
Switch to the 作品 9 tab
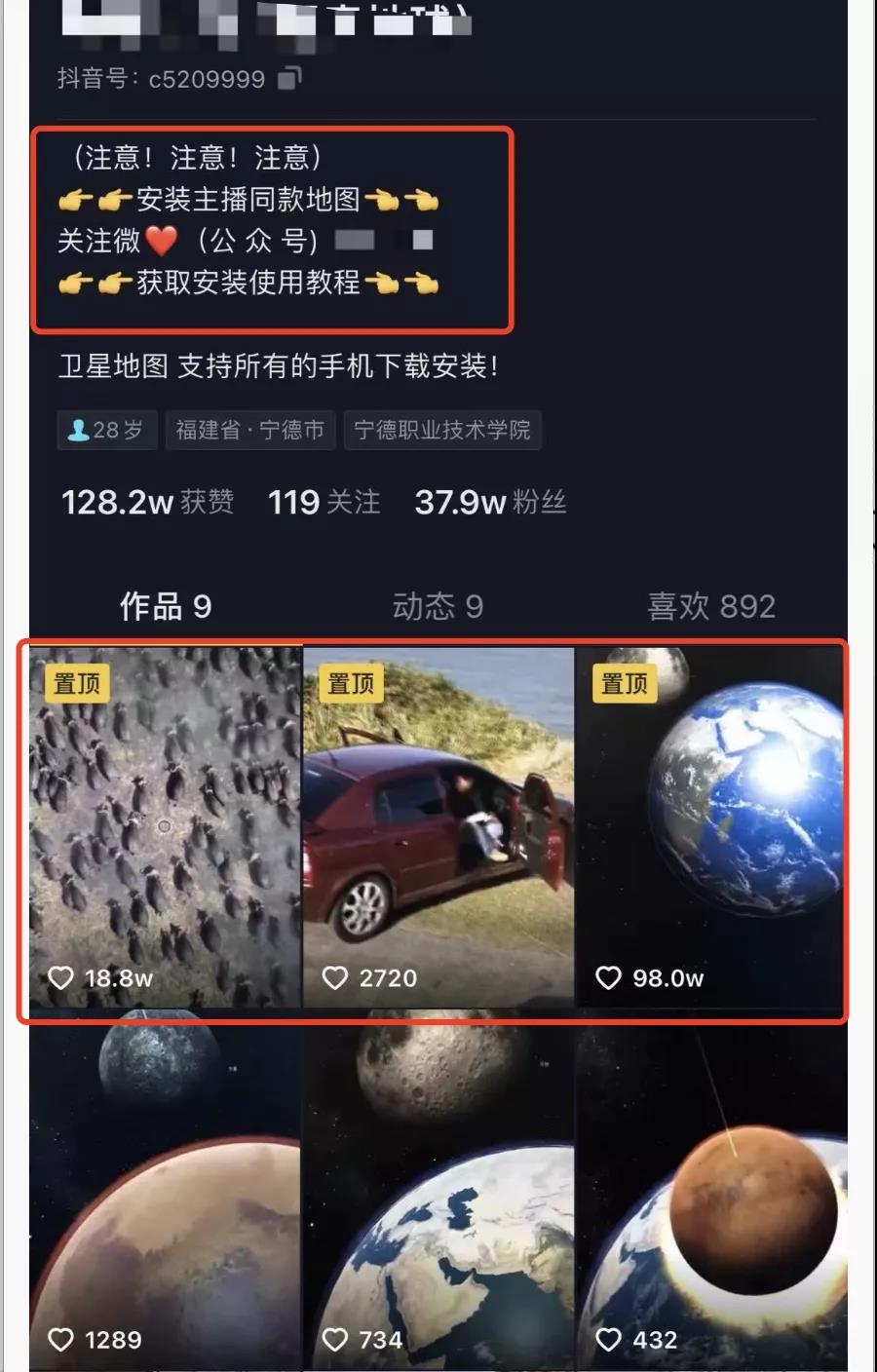[x=165, y=606]
